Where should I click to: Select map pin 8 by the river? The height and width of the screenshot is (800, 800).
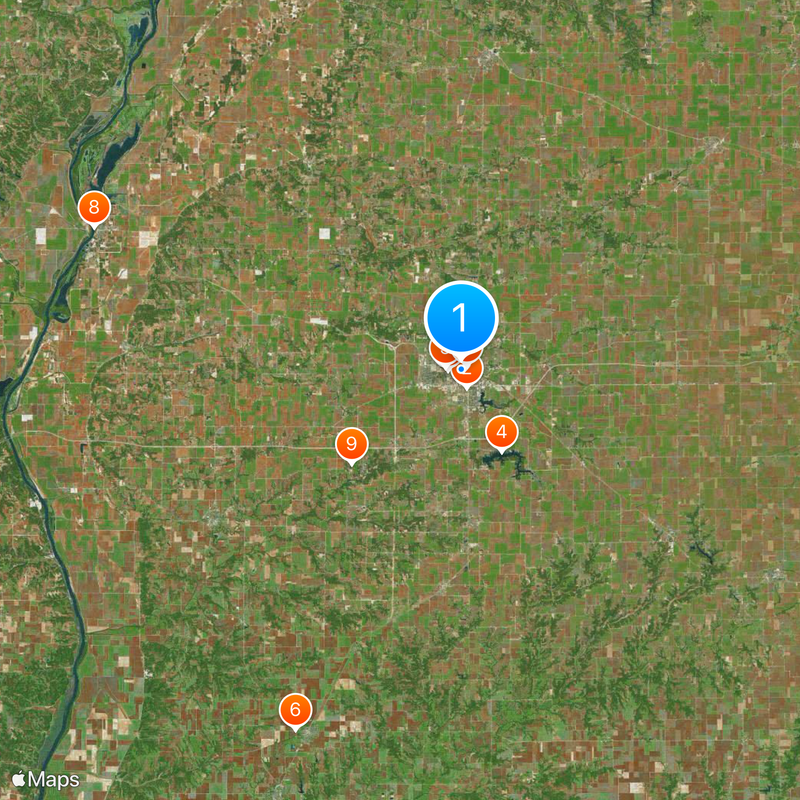pyautogui.click(x=94, y=208)
